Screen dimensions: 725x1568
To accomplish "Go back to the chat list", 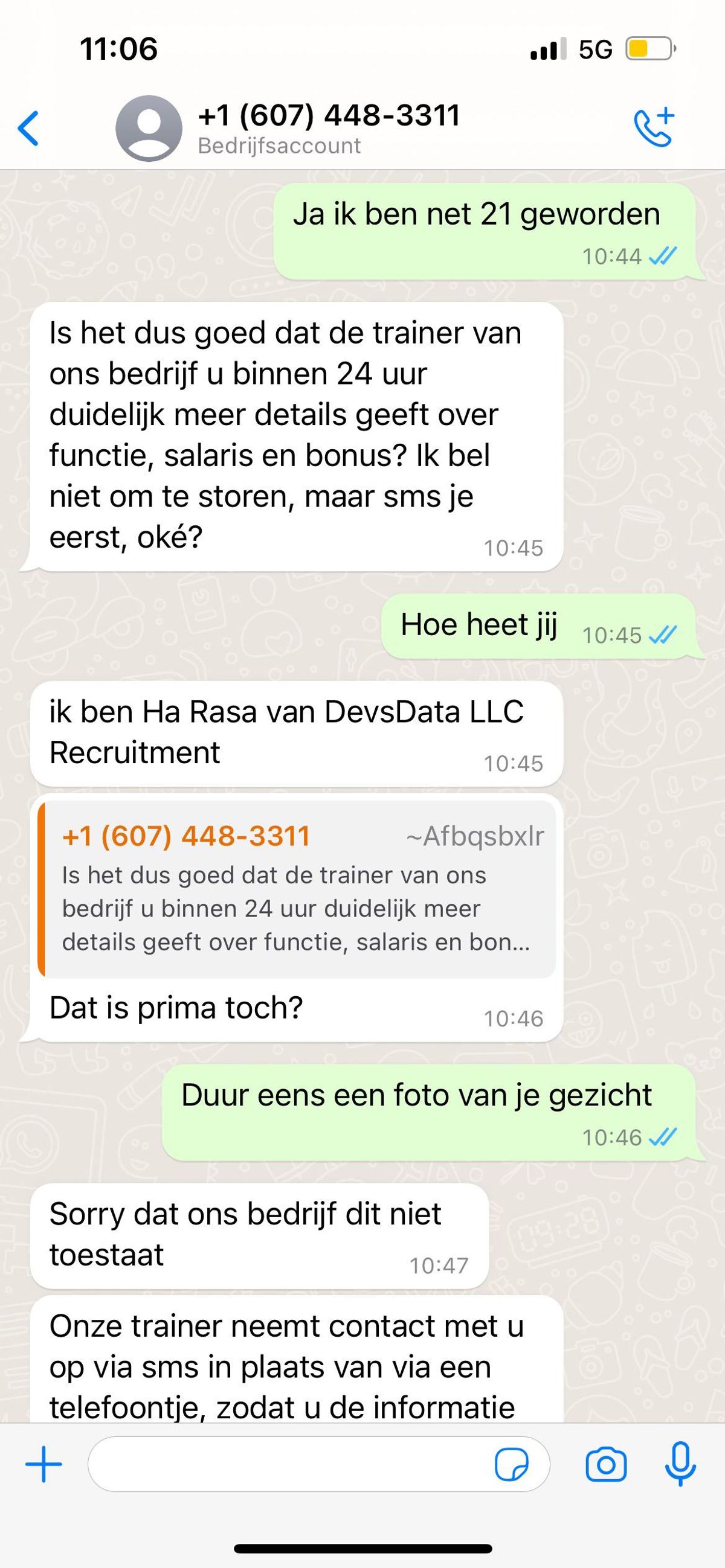I will [x=28, y=129].
